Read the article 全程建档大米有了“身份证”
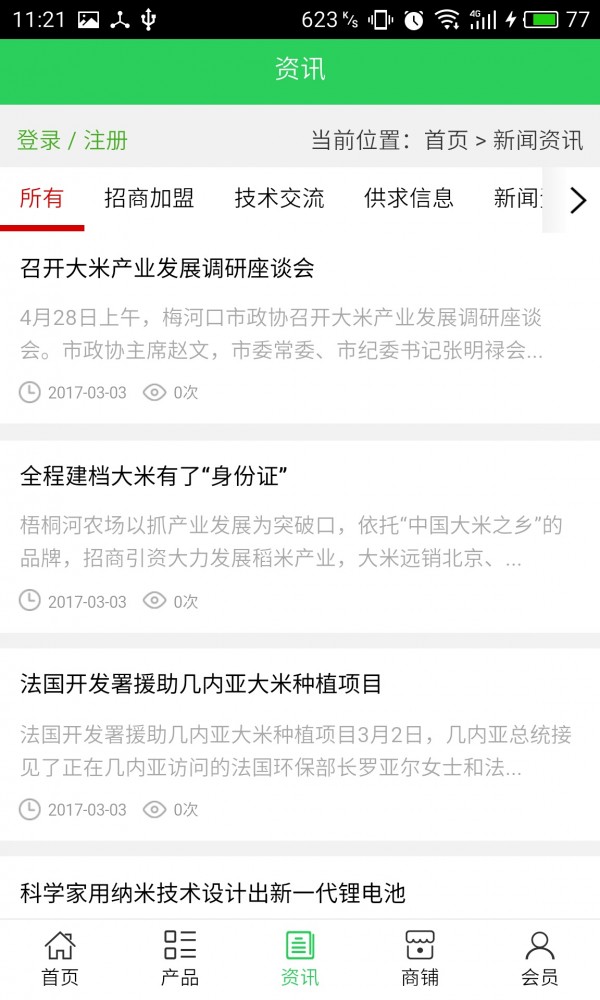This screenshot has width=600, height=1000. (x=153, y=476)
